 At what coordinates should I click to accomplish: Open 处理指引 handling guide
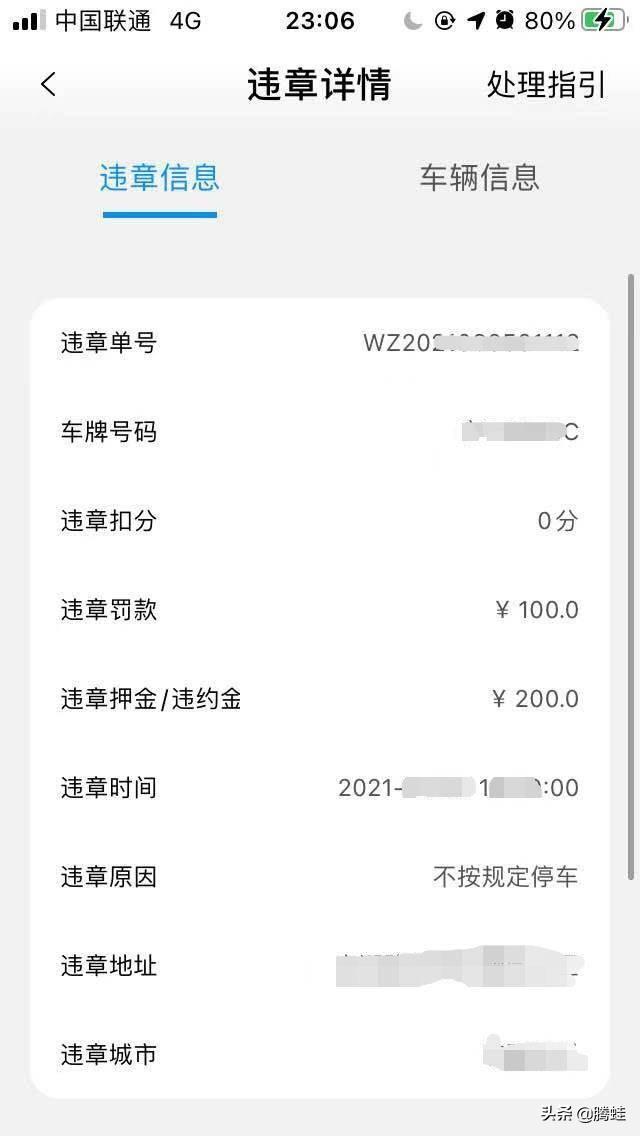pyautogui.click(x=546, y=84)
